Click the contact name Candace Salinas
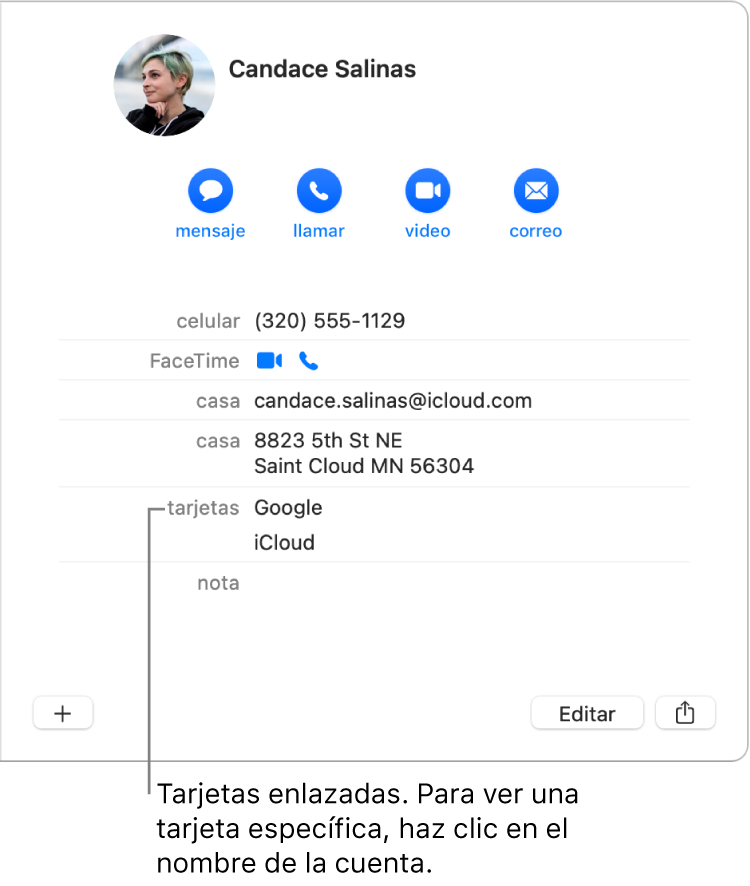The width and height of the screenshot is (750, 886). point(322,69)
